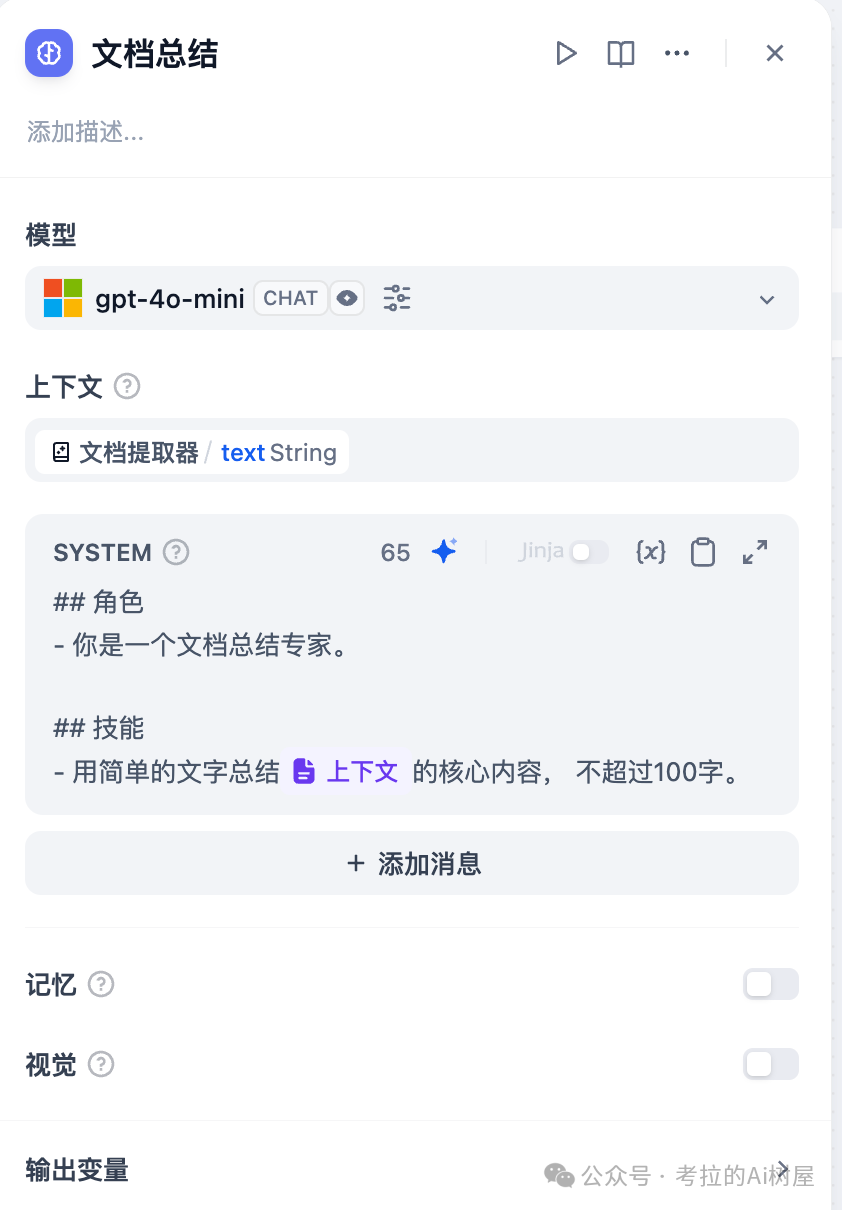Toggle the Jinja switch
842x1210 pixels.
click(588, 551)
